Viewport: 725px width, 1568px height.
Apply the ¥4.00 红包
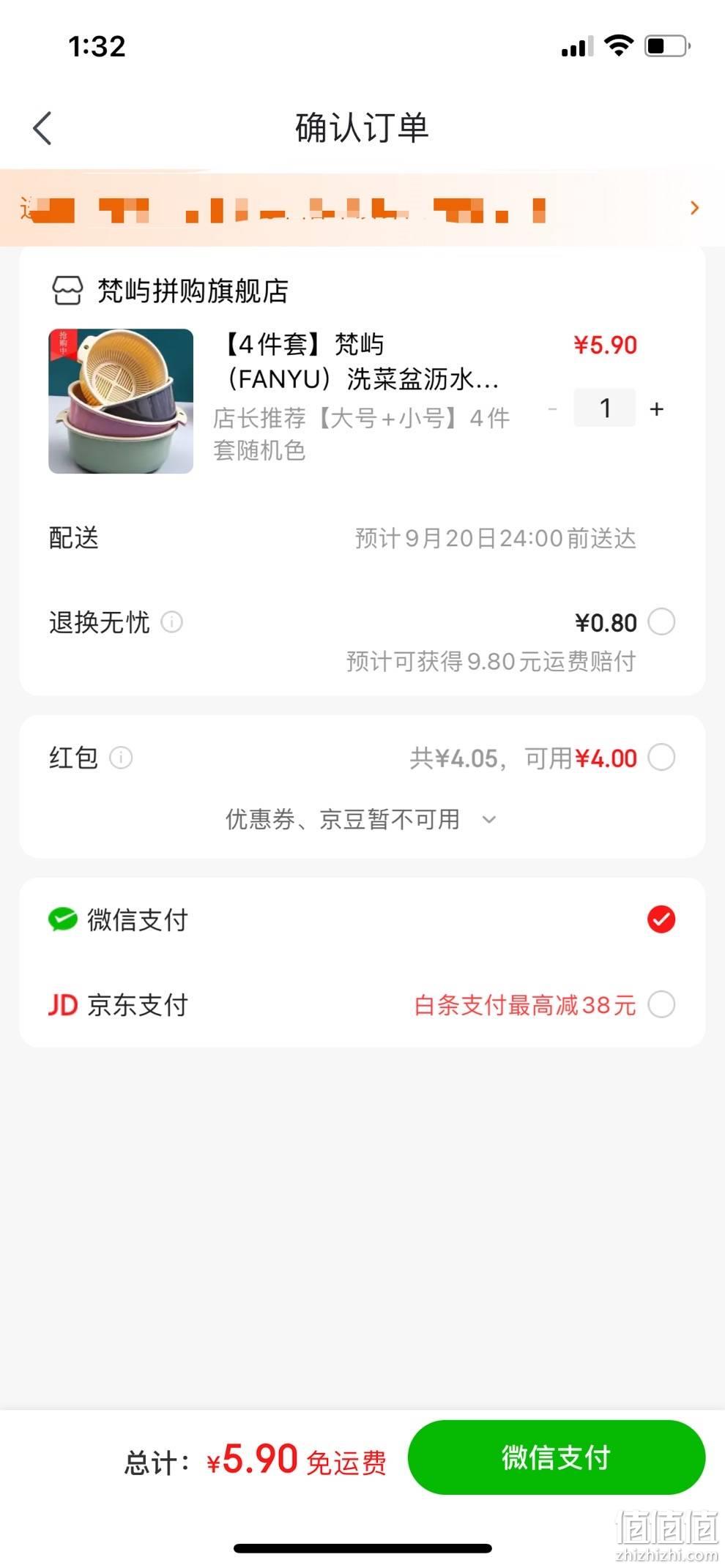coord(661,758)
